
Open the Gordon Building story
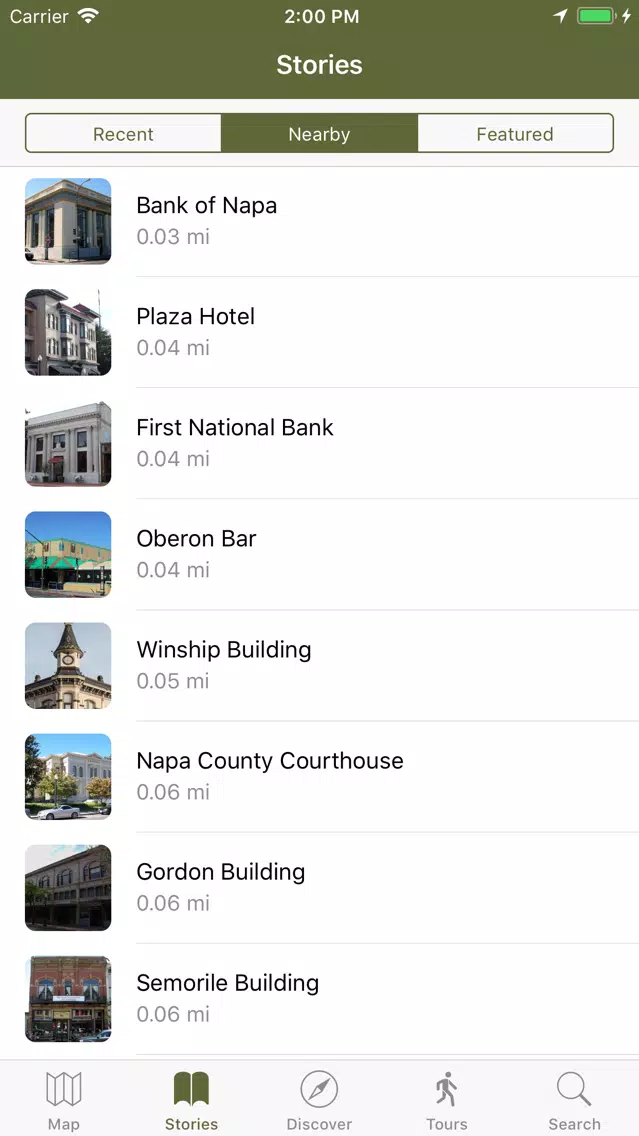pos(320,886)
